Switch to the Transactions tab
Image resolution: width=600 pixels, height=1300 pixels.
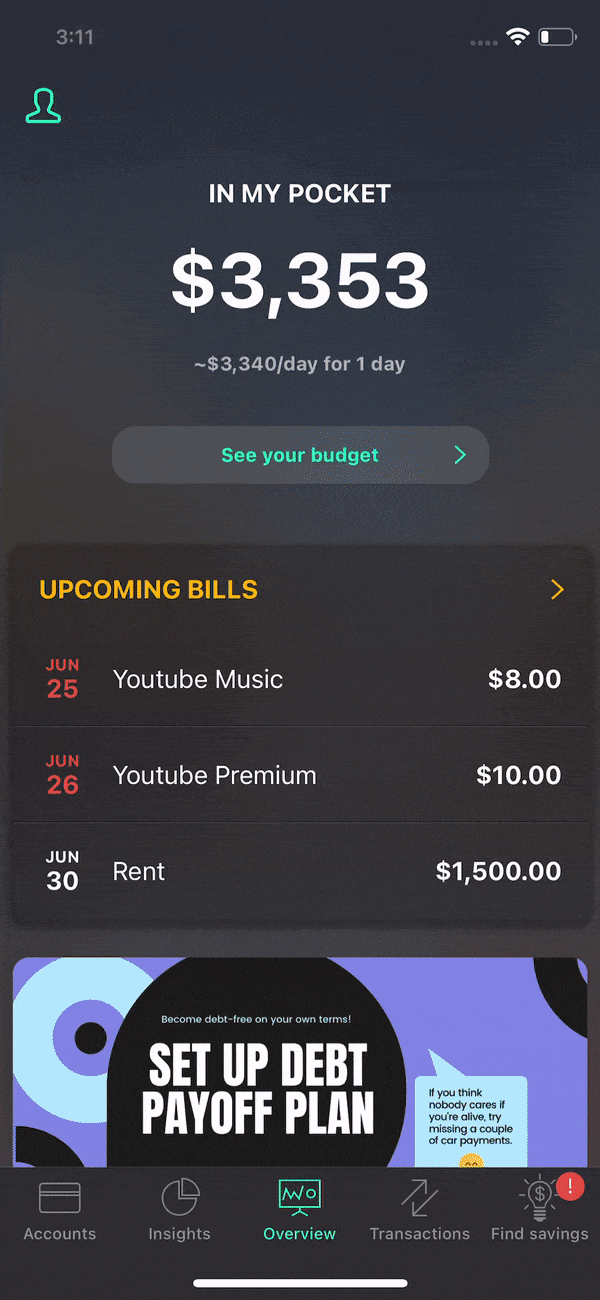click(420, 1210)
